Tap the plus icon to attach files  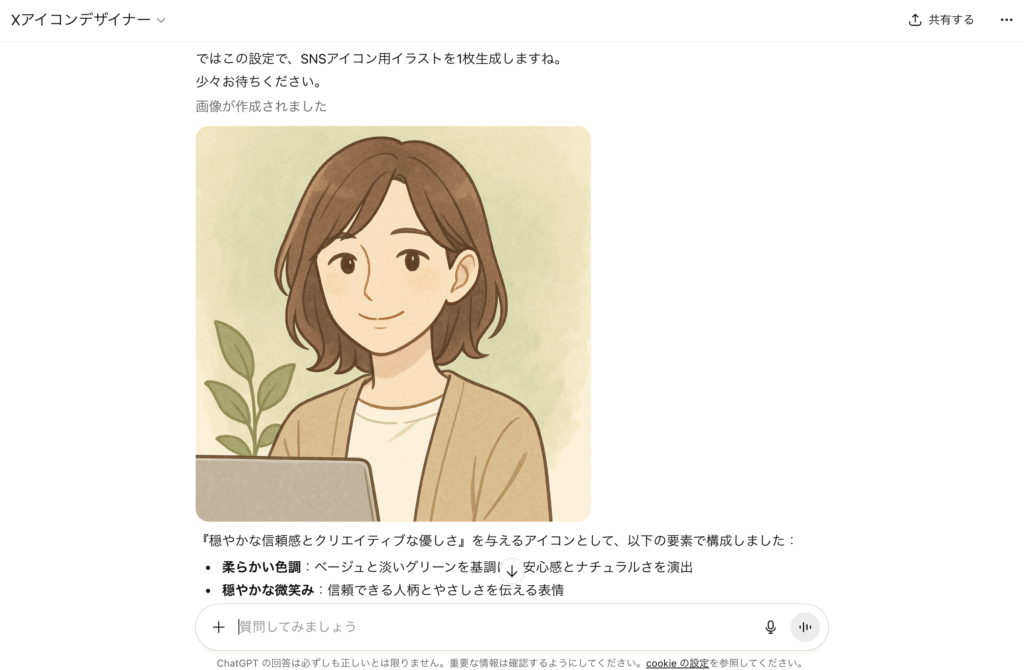[x=219, y=627]
